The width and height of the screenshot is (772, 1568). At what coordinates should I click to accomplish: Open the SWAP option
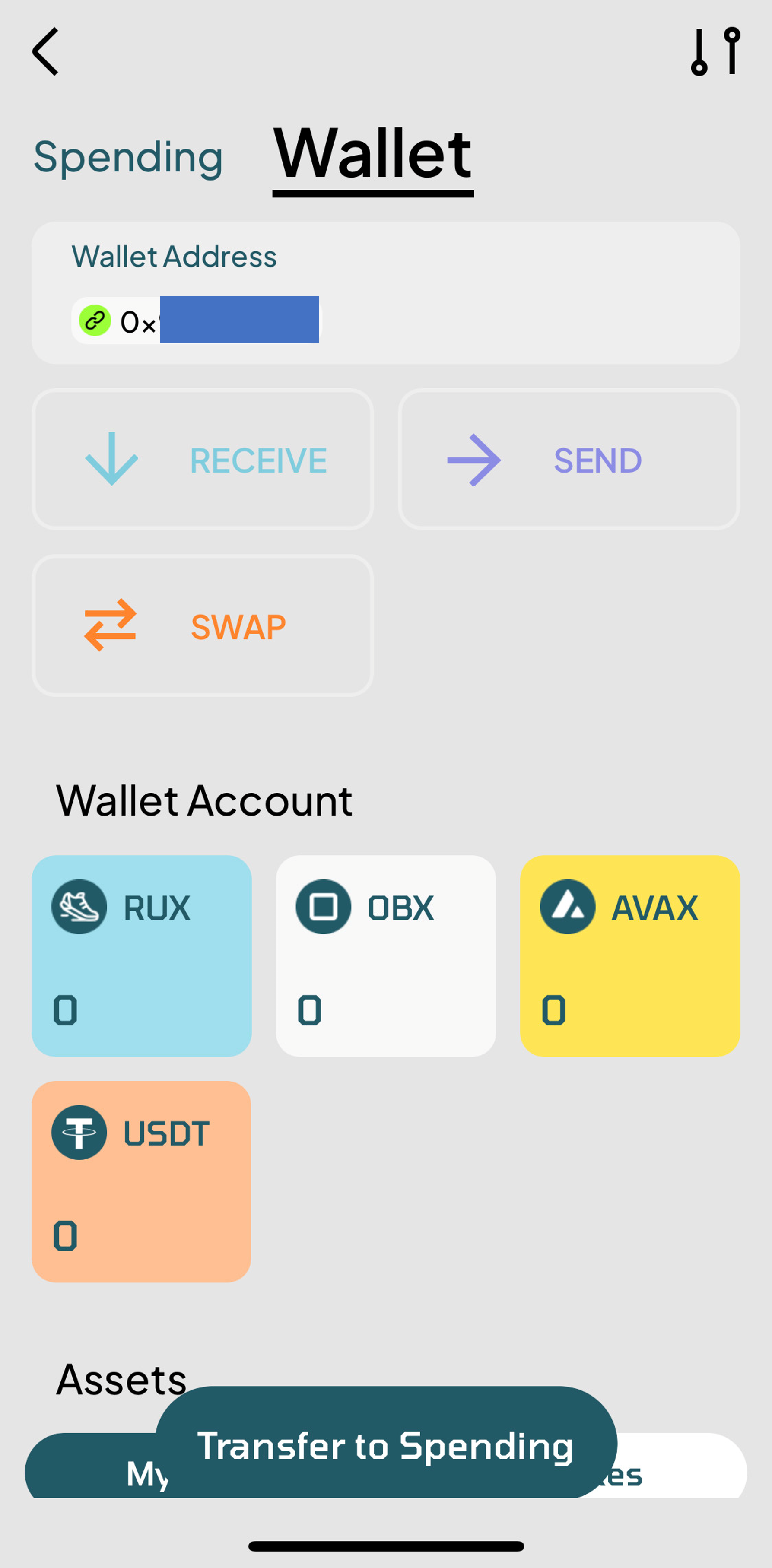(x=203, y=626)
